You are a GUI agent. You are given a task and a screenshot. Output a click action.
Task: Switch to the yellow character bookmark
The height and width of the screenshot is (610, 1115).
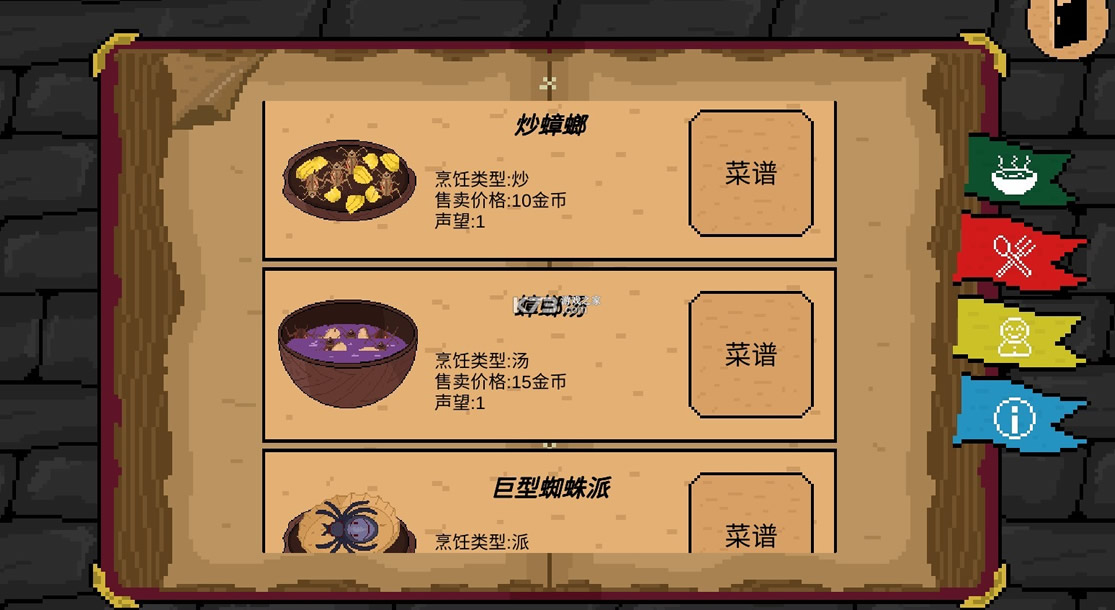(x=1014, y=335)
